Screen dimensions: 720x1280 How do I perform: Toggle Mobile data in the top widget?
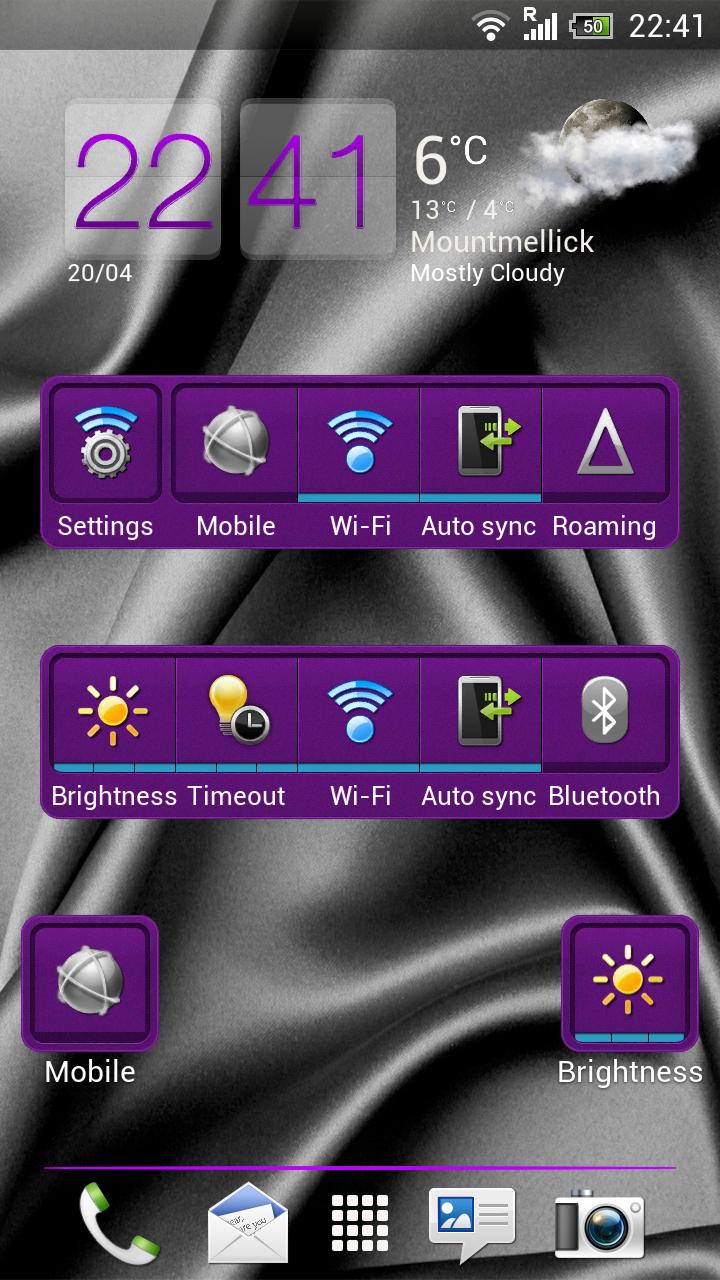(x=233, y=442)
